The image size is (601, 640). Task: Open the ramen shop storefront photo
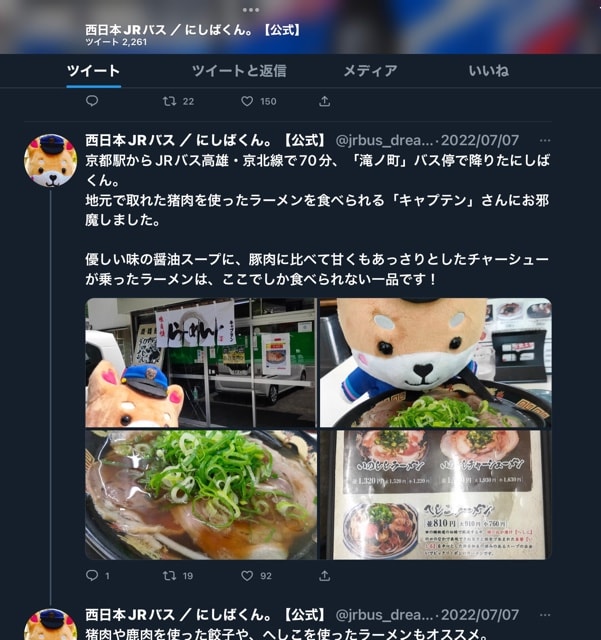(x=200, y=362)
